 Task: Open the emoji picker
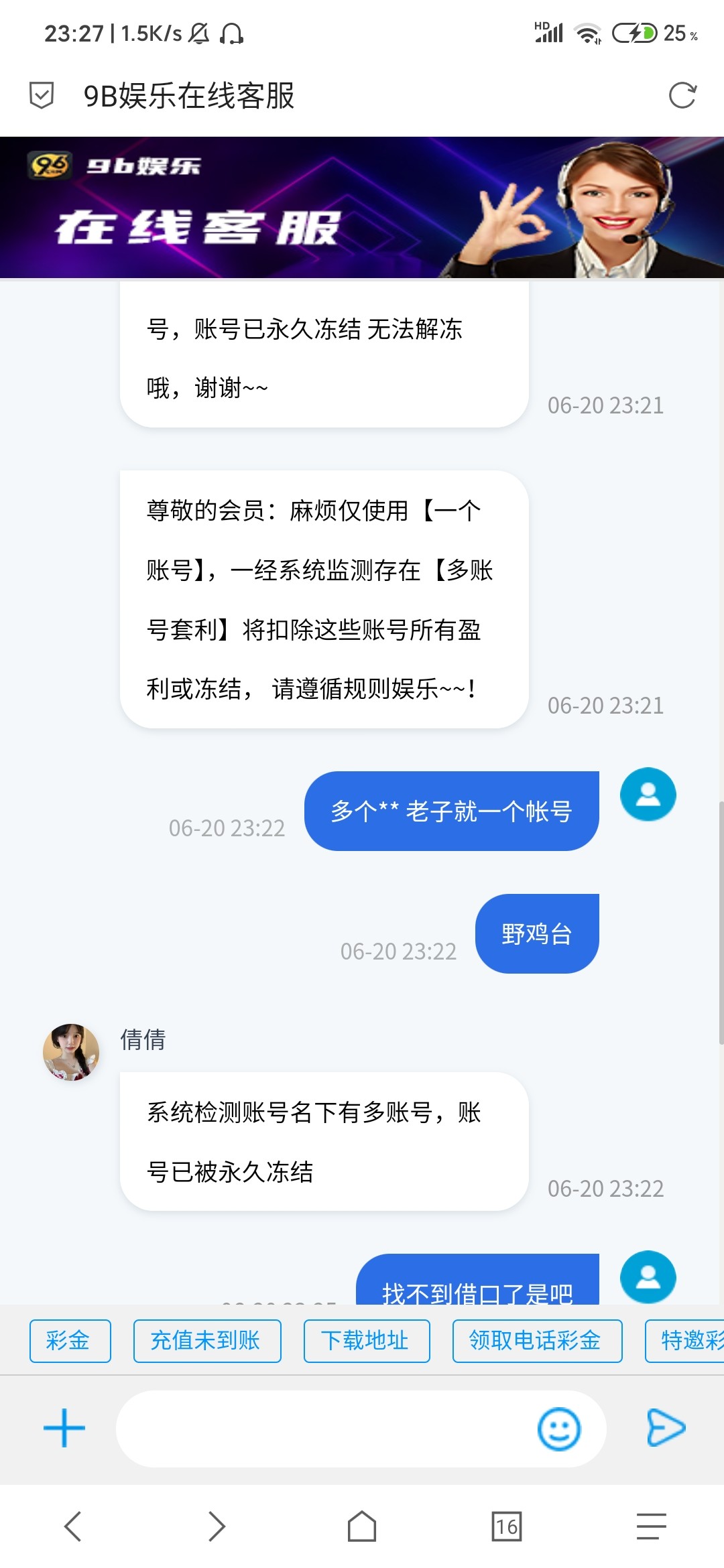(558, 1429)
